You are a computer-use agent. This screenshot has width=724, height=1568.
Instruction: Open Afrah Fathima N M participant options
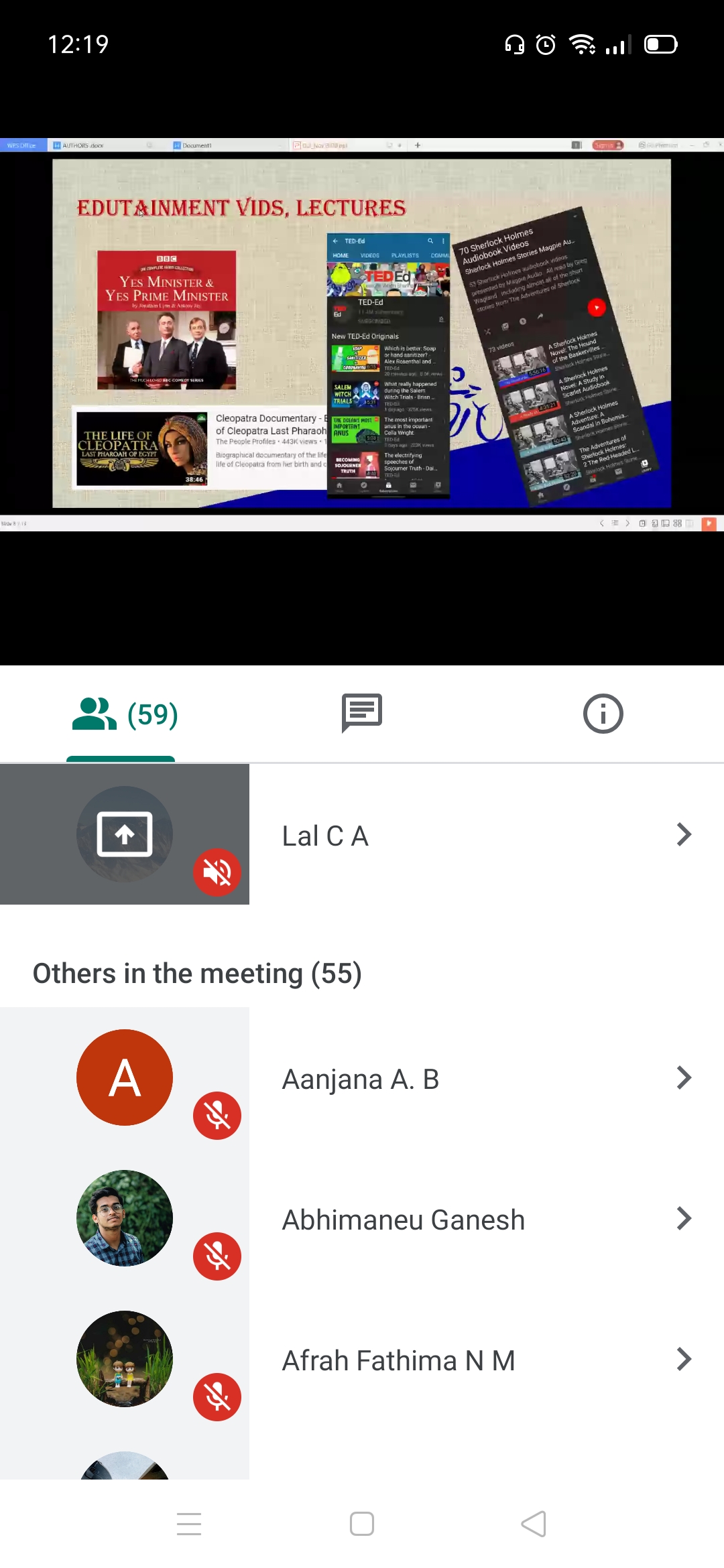pyautogui.click(x=683, y=1360)
